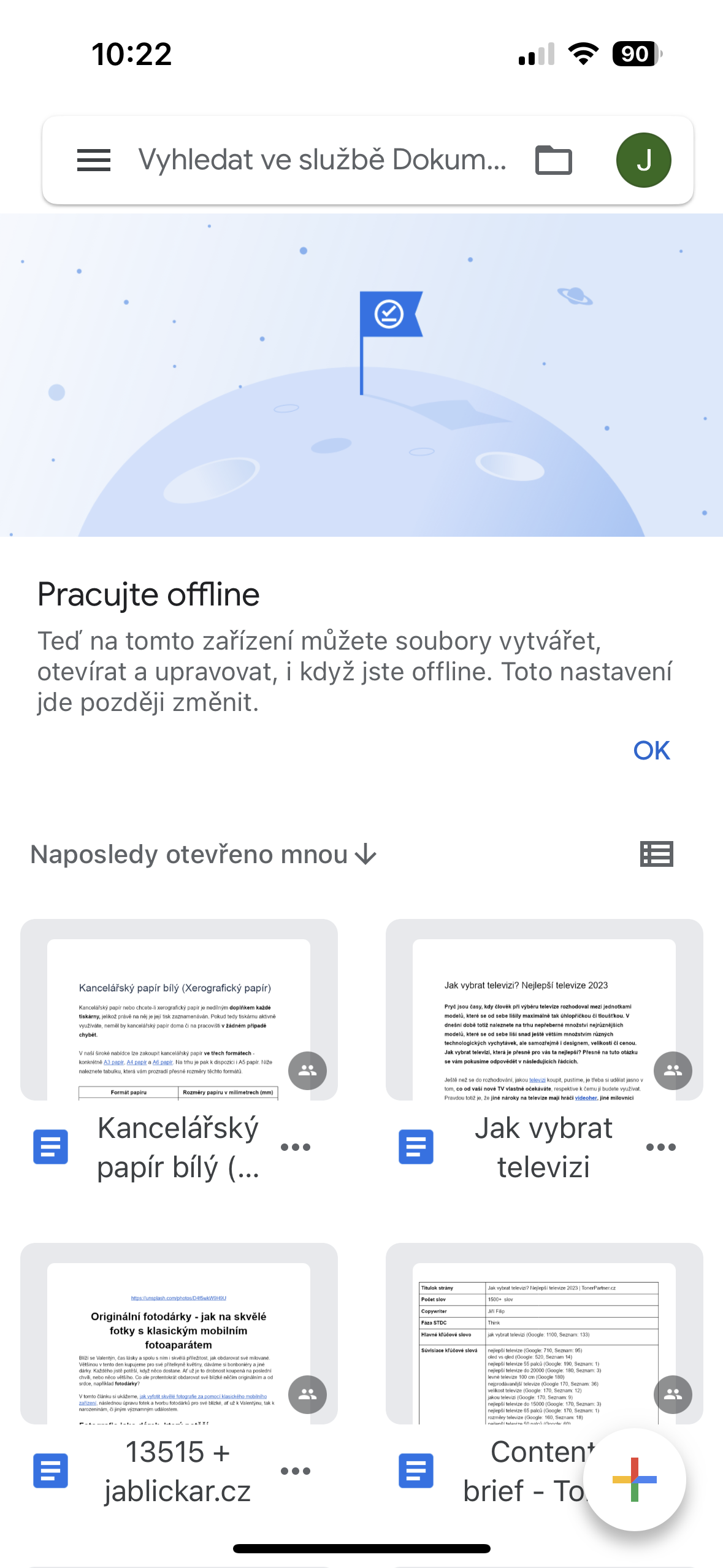Image resolution: width=723 pixels, height=1568 pixels.
Task: Open the J account profile avatar
Action: point(643,160)
